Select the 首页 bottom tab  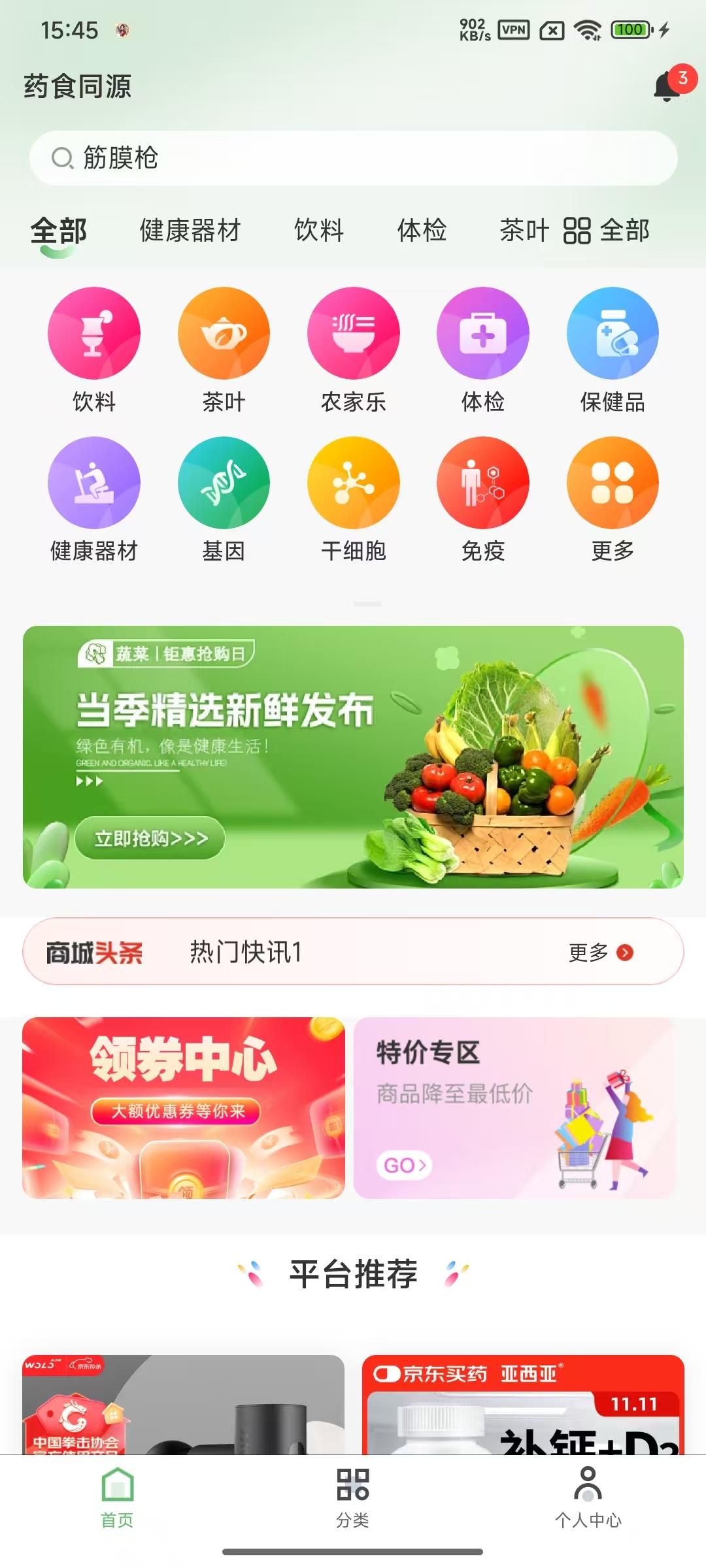[118, 1497]
